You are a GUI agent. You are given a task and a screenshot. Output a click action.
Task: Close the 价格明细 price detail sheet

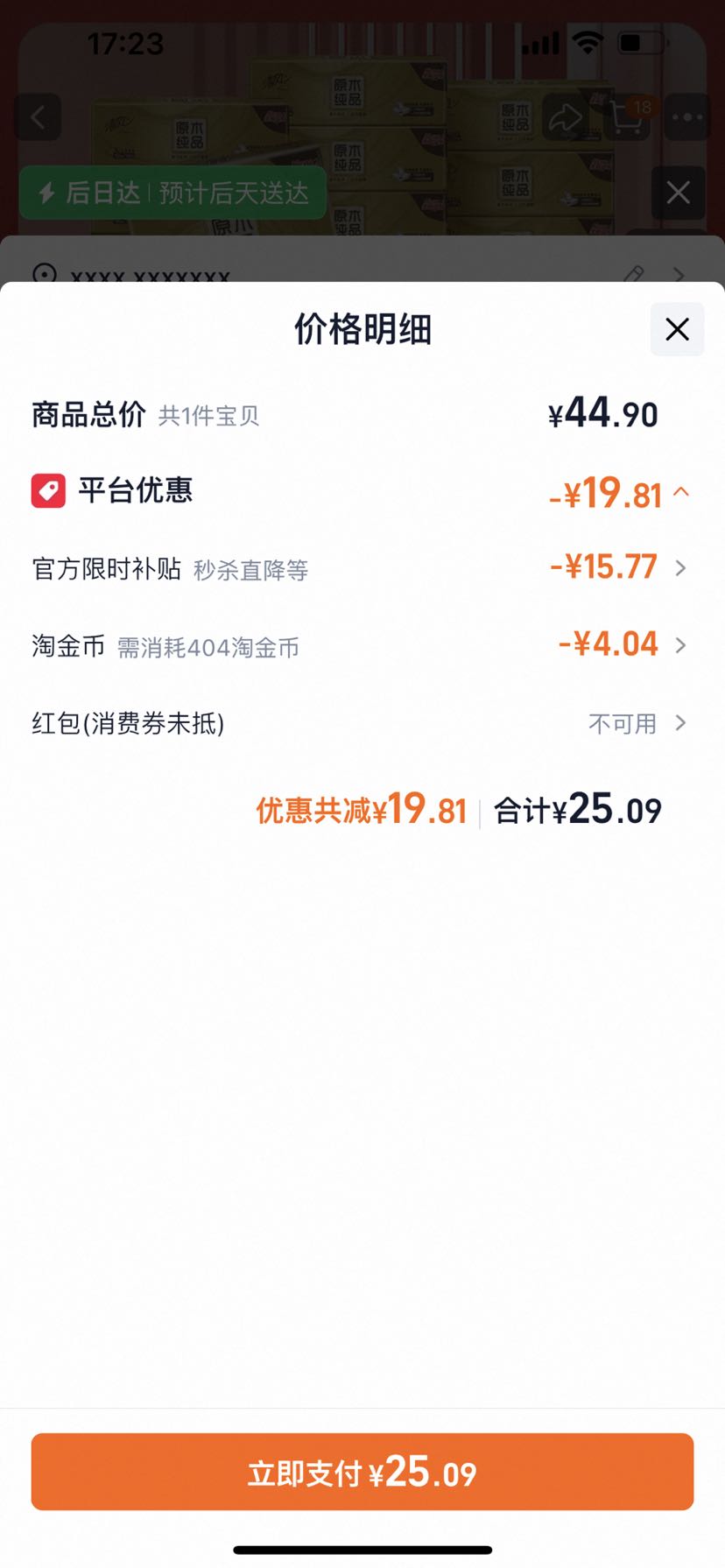click(x=677, y=329)
